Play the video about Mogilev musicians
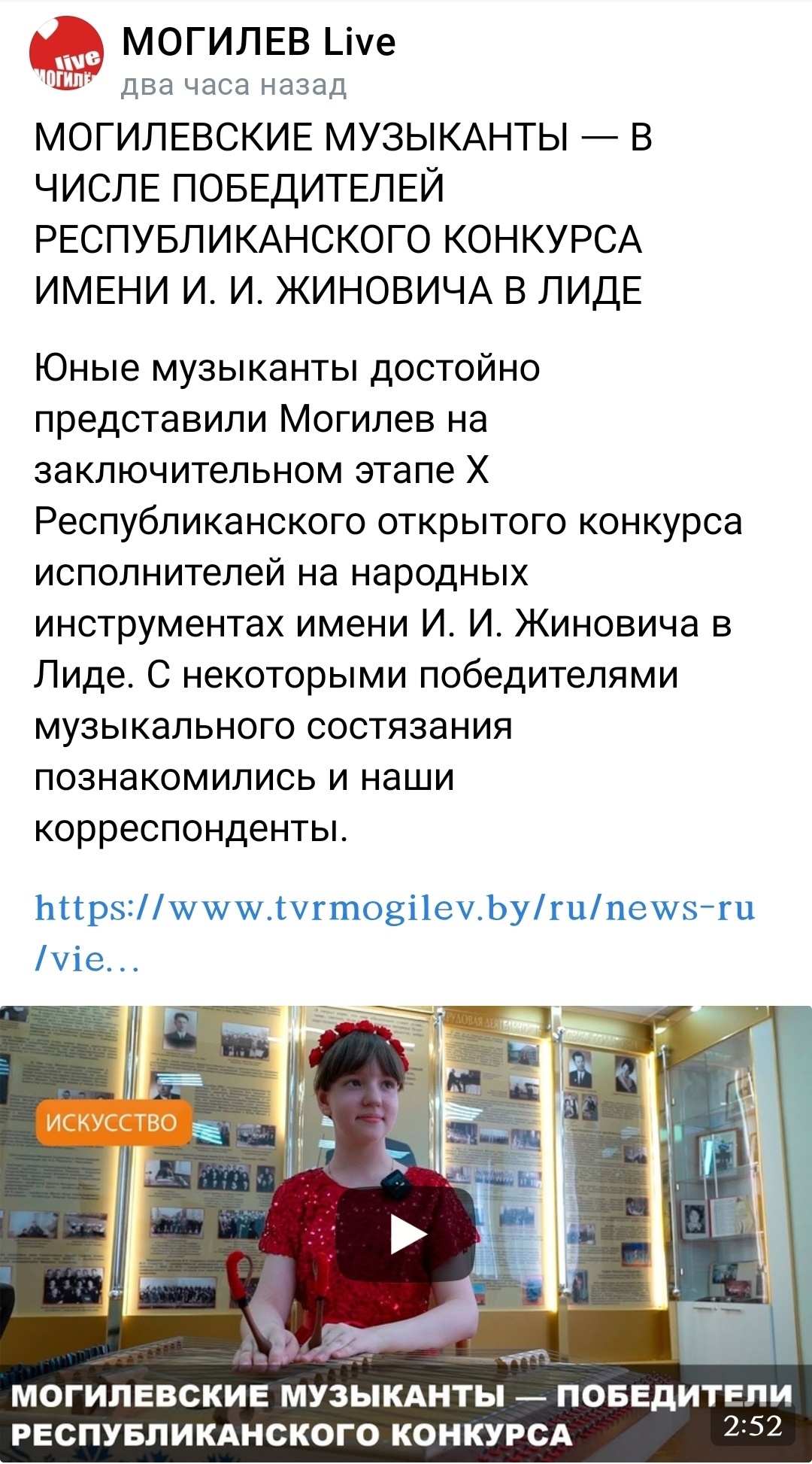Image resolution: width=812 pixels, height=1464 pixels. 406,1235
